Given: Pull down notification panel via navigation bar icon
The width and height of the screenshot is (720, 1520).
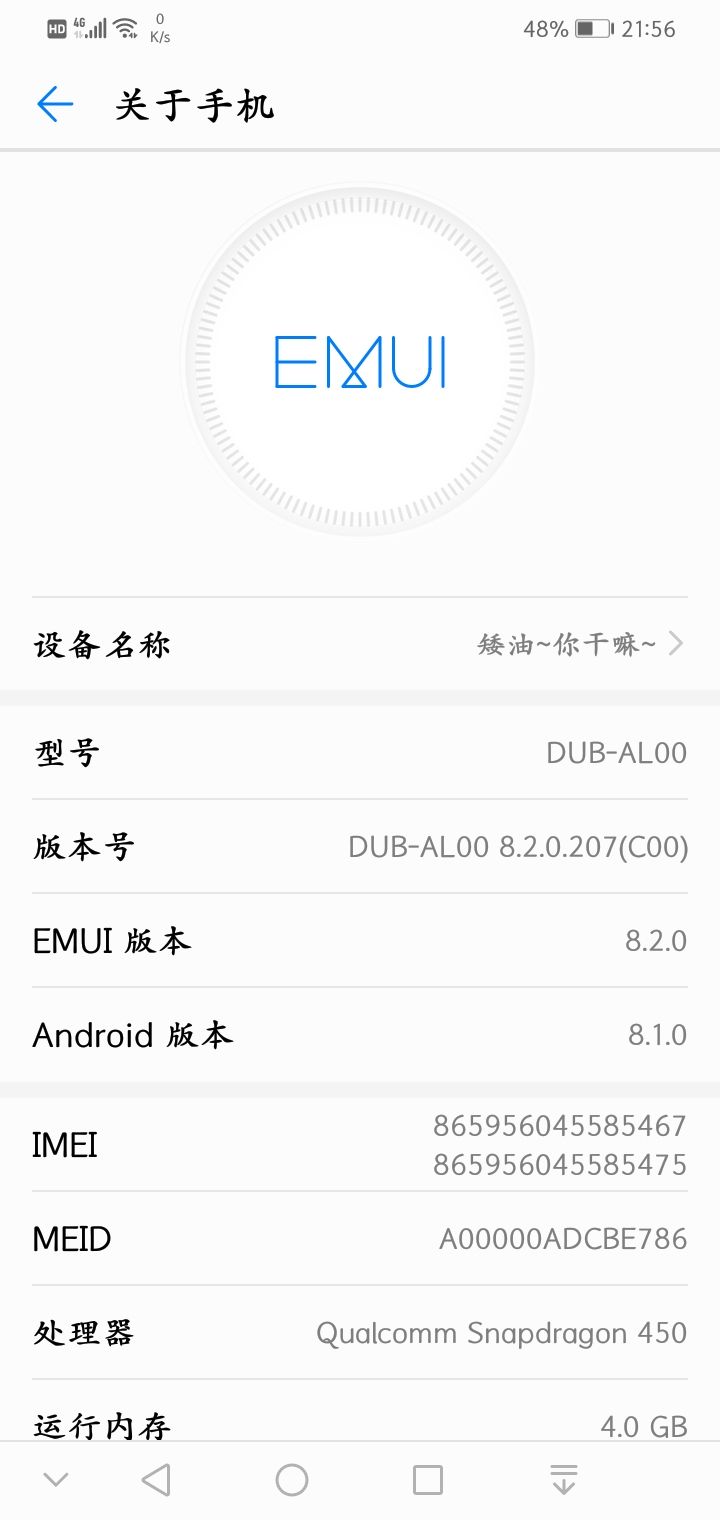Looking at the screenshot, I should [564, 1480].
